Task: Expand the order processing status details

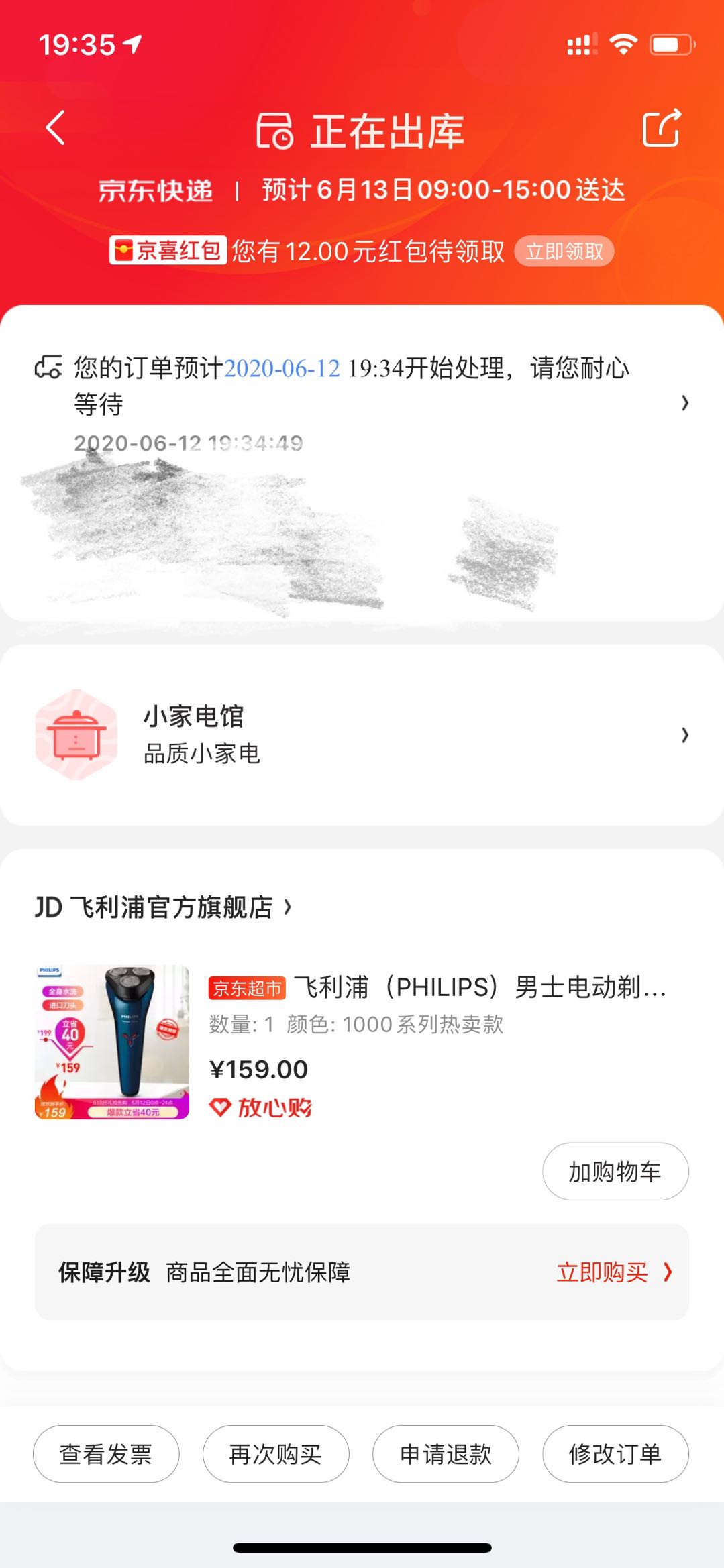Action: [686, 402]
